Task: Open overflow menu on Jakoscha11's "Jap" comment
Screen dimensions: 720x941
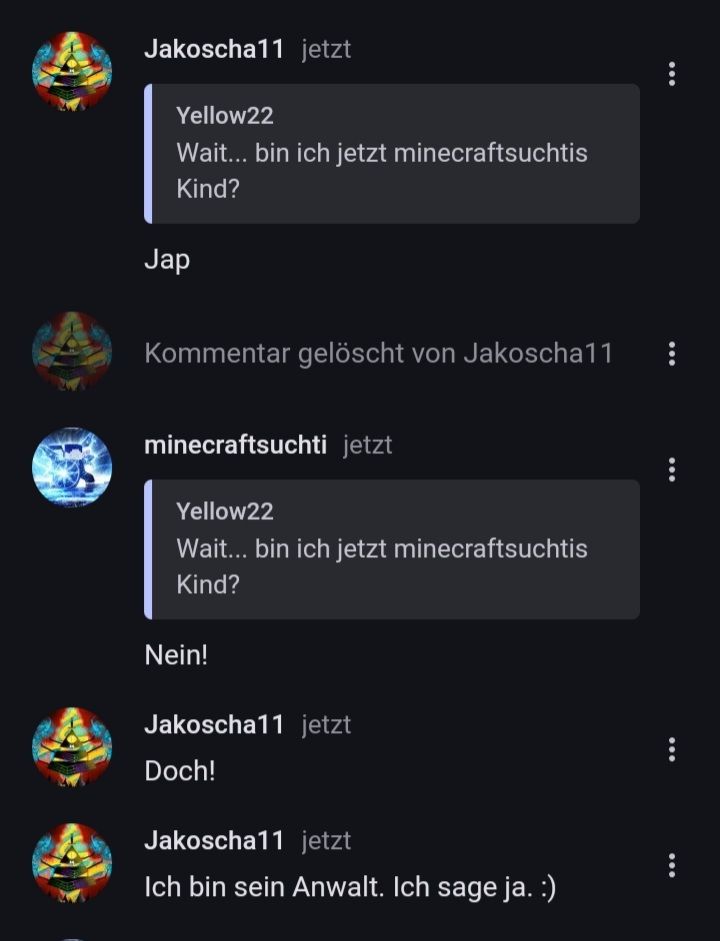Action: pos(672,73)
